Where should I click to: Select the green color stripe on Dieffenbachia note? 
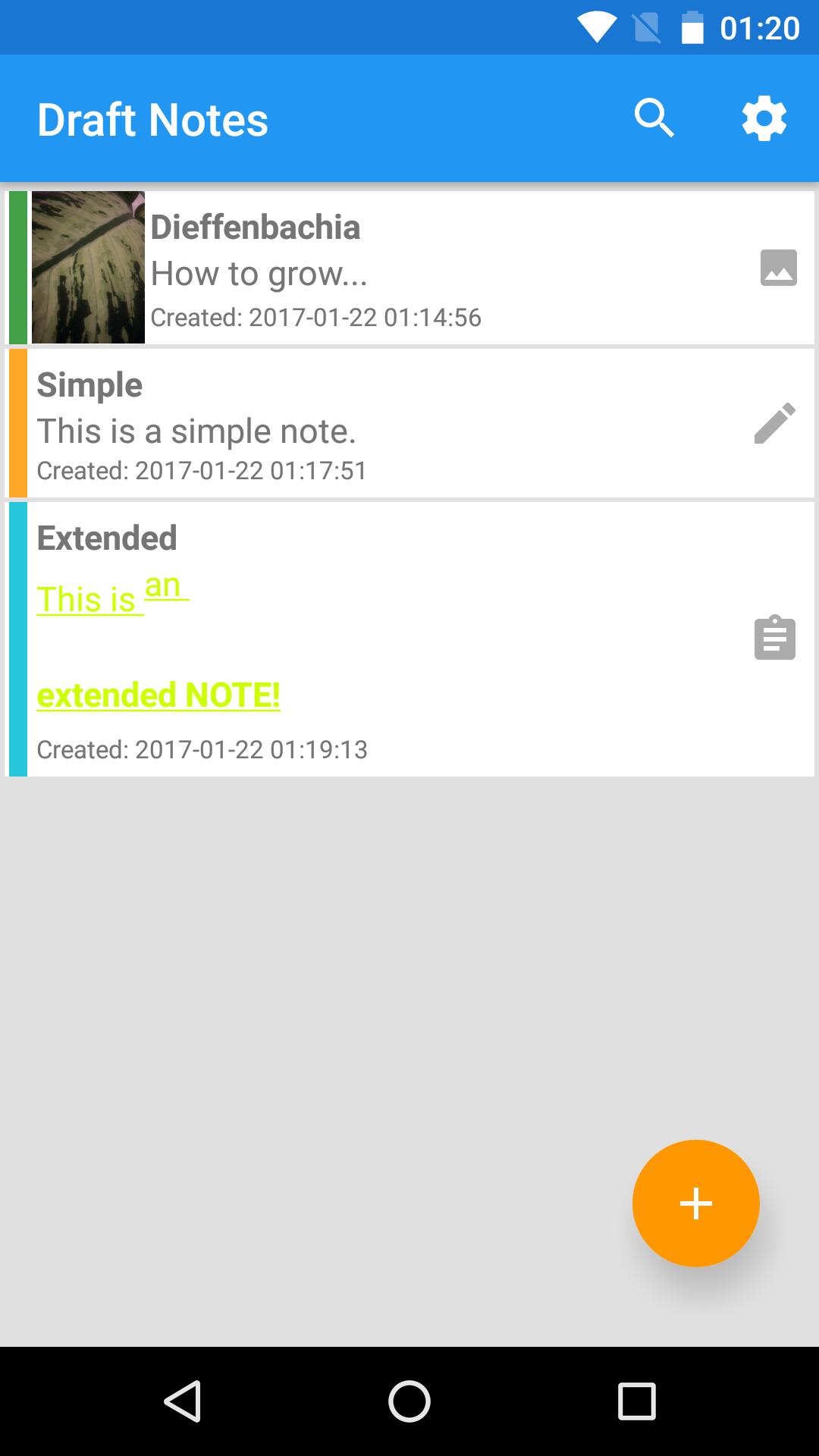coord(17,267)
